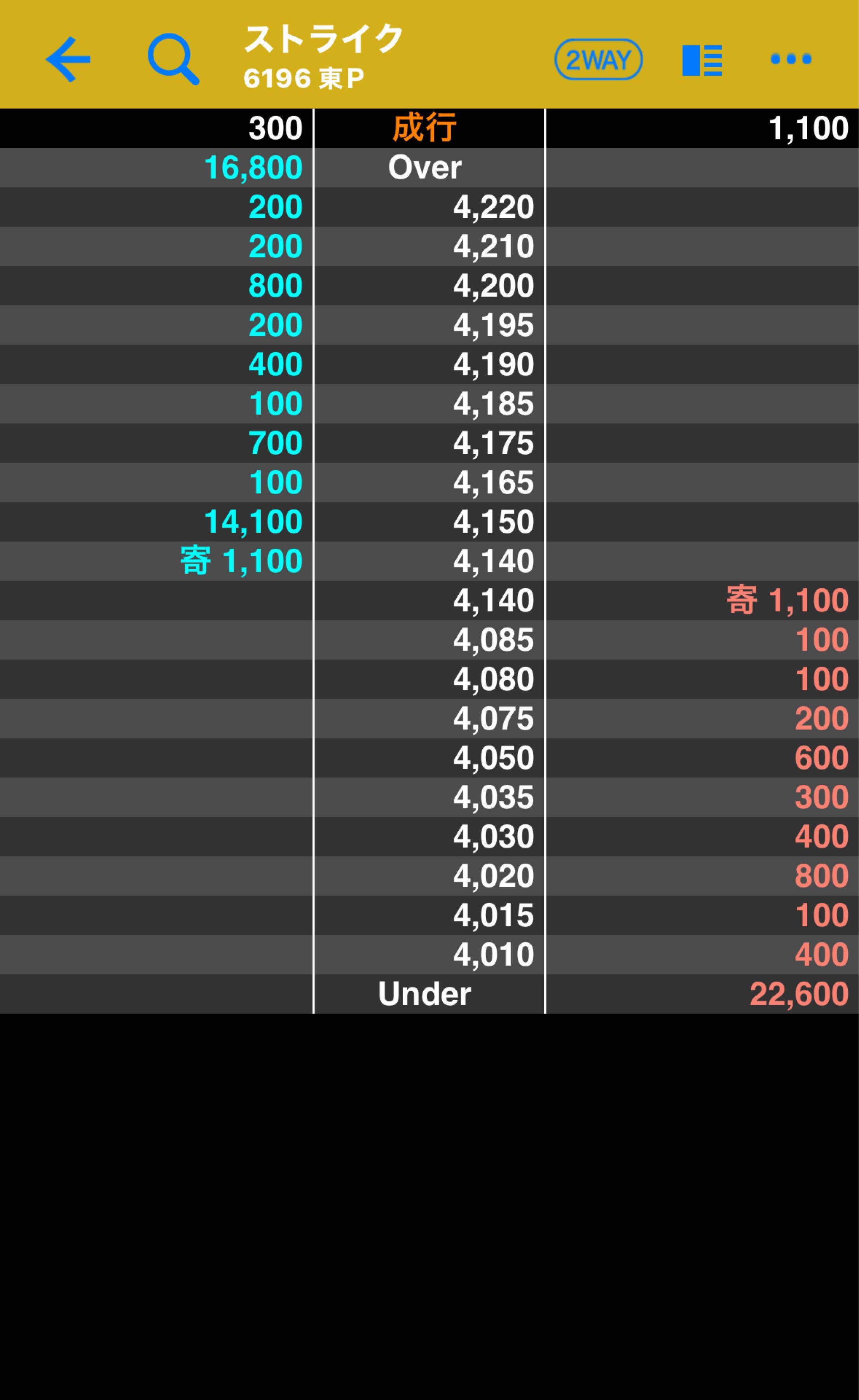Tap the 2WAY order button
The image size is (859, 1400).
point(598,59)
